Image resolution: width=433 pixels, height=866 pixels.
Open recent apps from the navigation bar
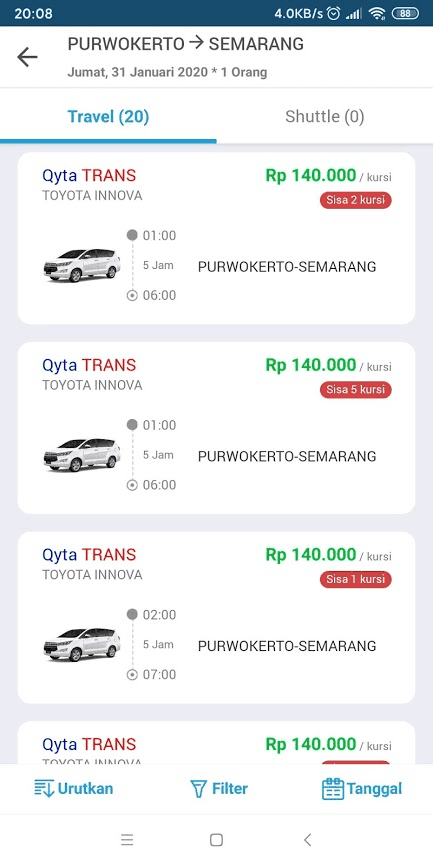point(127,840)
